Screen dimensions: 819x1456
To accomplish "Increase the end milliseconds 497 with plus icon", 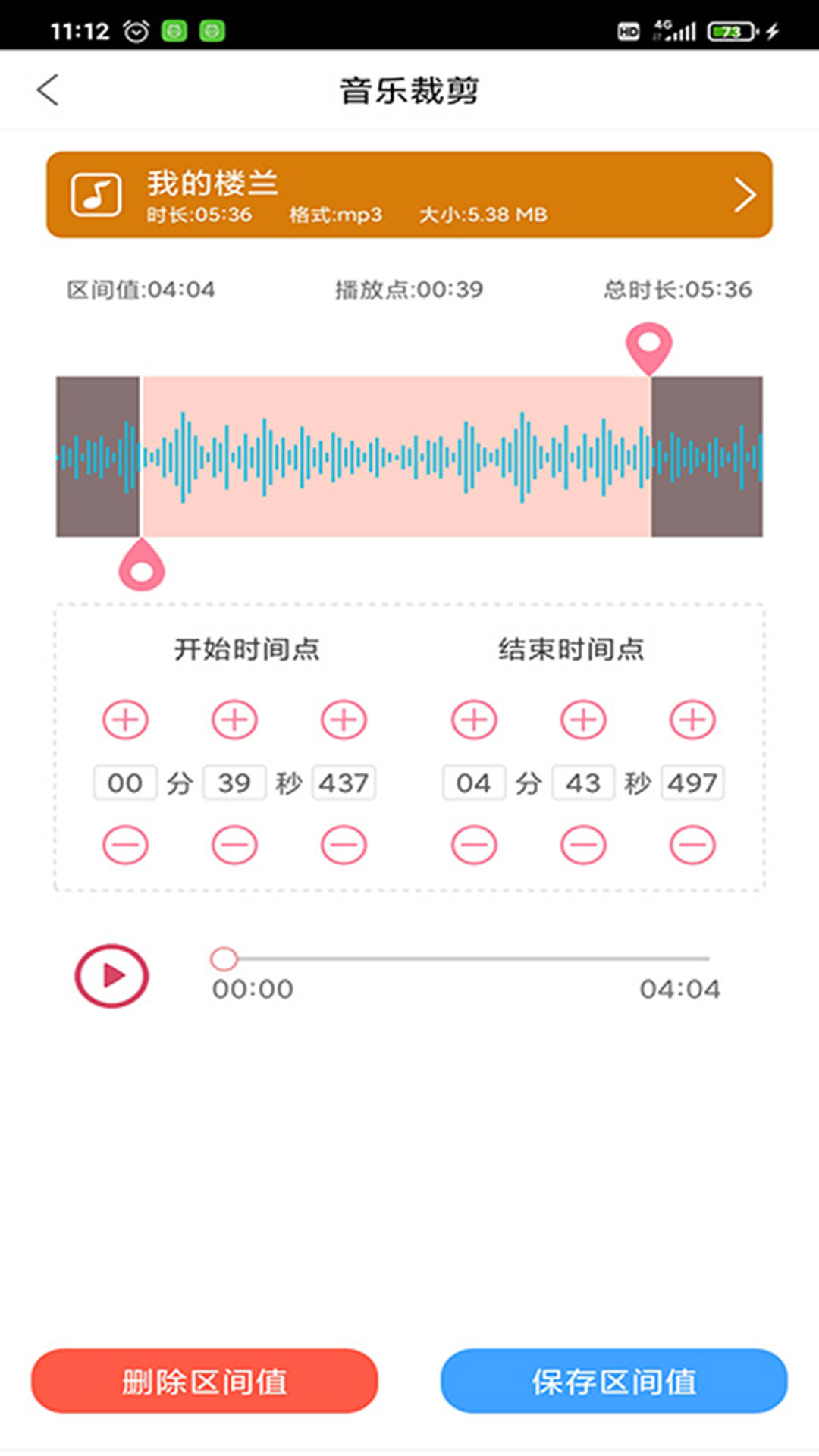I will [691, 720].
